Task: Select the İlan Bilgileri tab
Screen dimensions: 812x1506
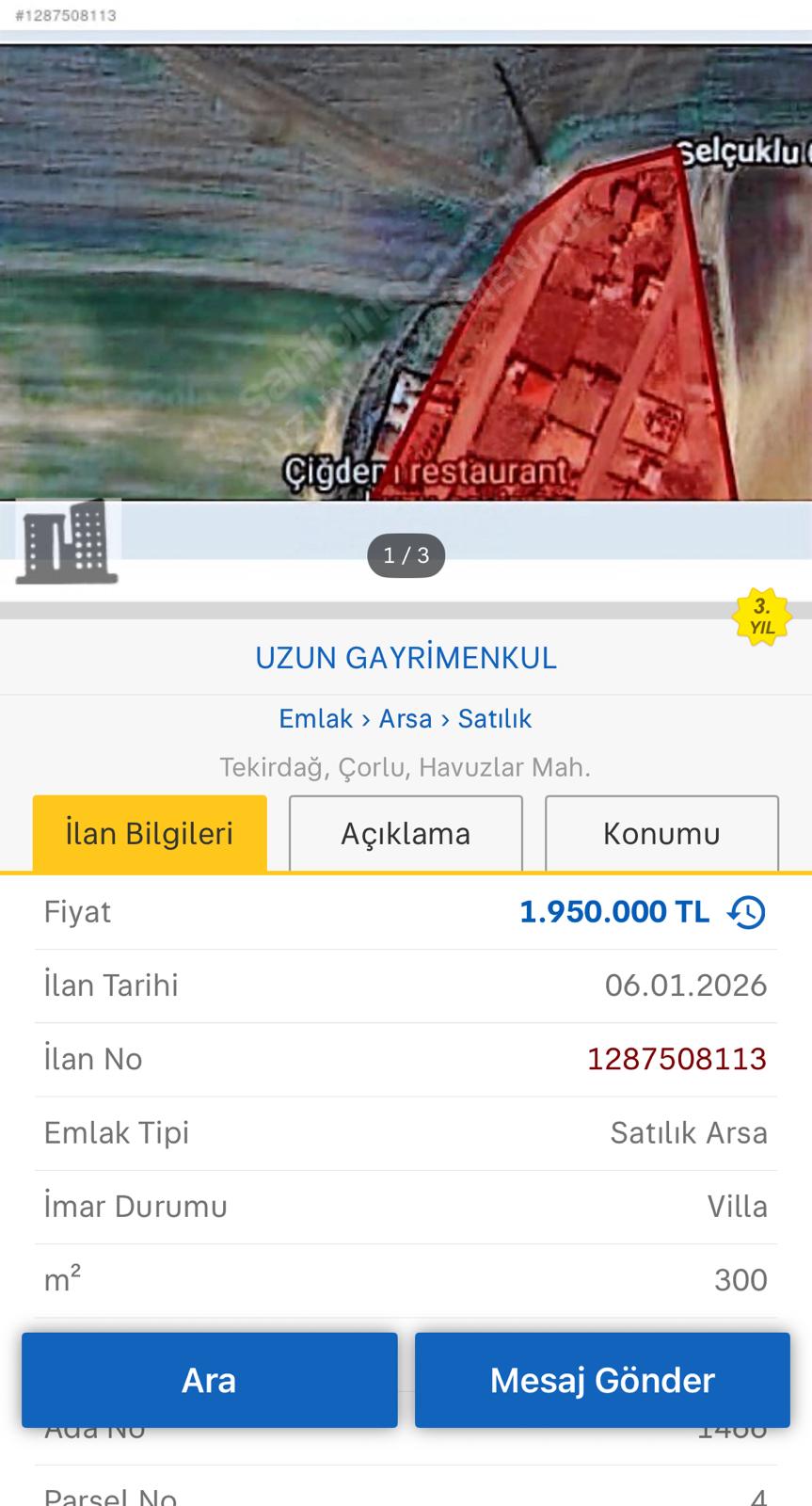Action: (150, 833)
